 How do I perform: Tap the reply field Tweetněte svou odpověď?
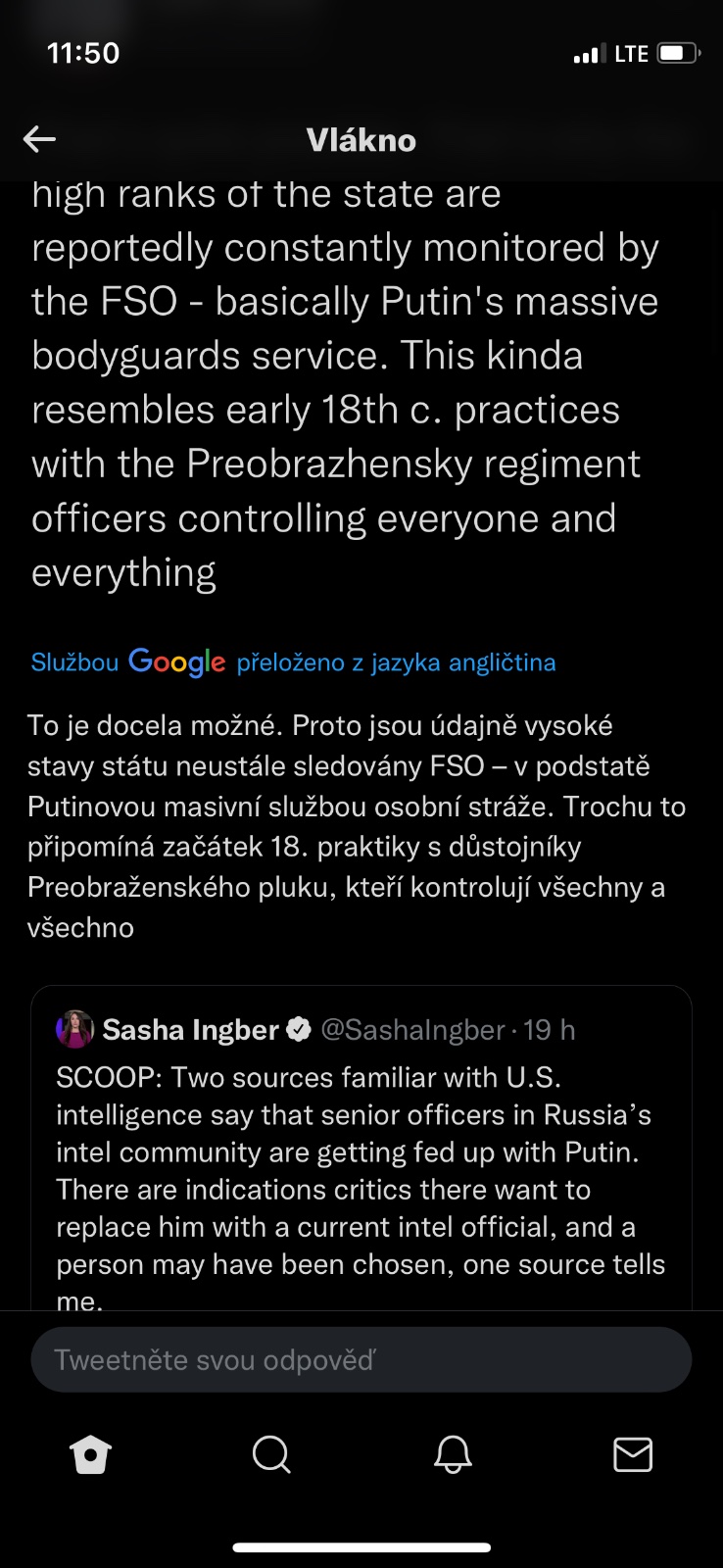361,1359
